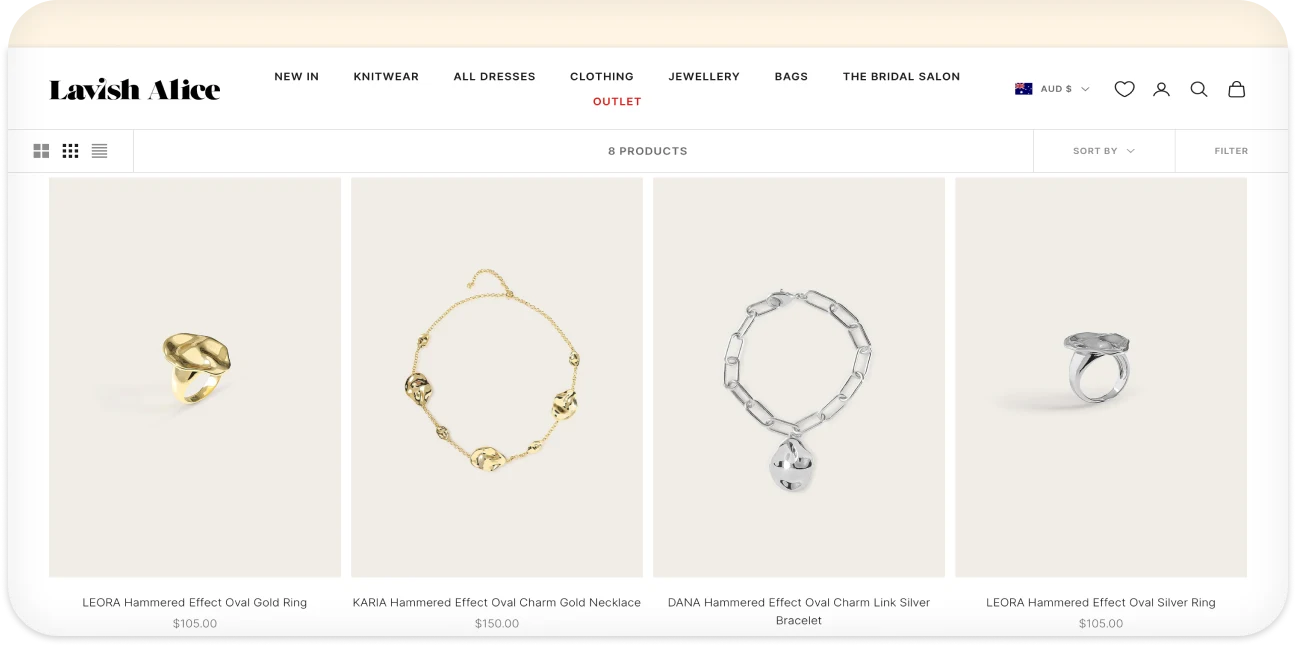Open the account profile icon
Viewport: 1296px width, 646px height.
click(1161, 89)
